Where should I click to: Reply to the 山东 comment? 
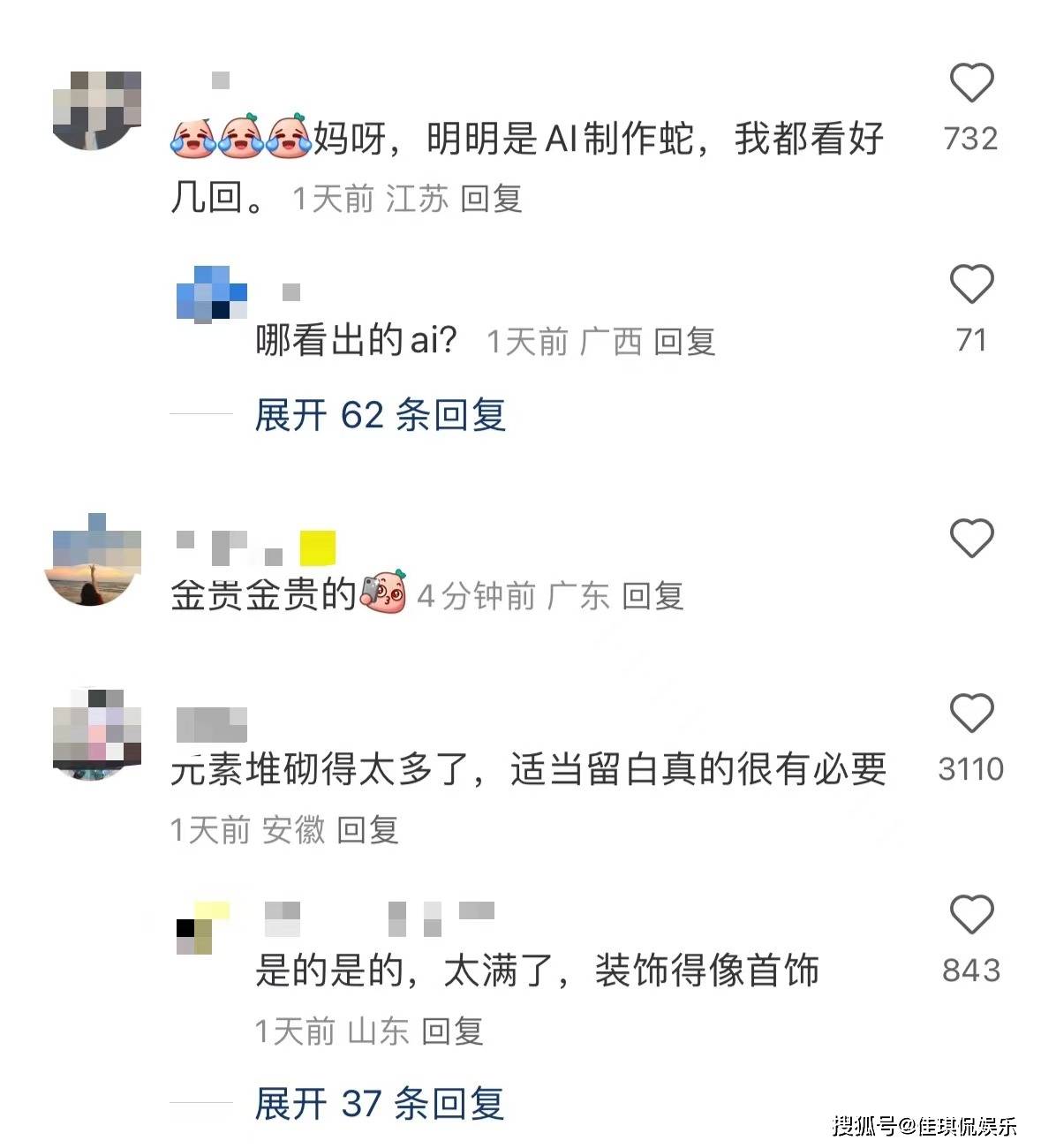click(452, 1031)
